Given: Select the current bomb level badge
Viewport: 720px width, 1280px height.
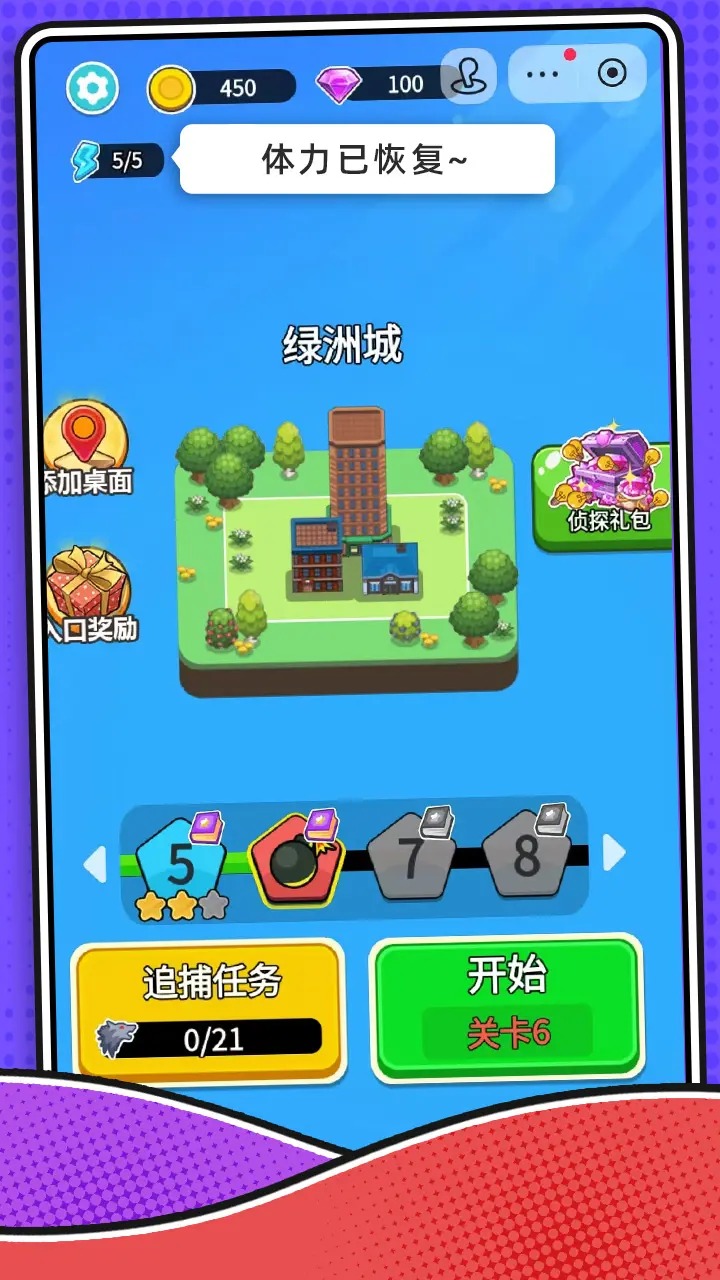Looking at the screenshot, I should tap(295, 860).
